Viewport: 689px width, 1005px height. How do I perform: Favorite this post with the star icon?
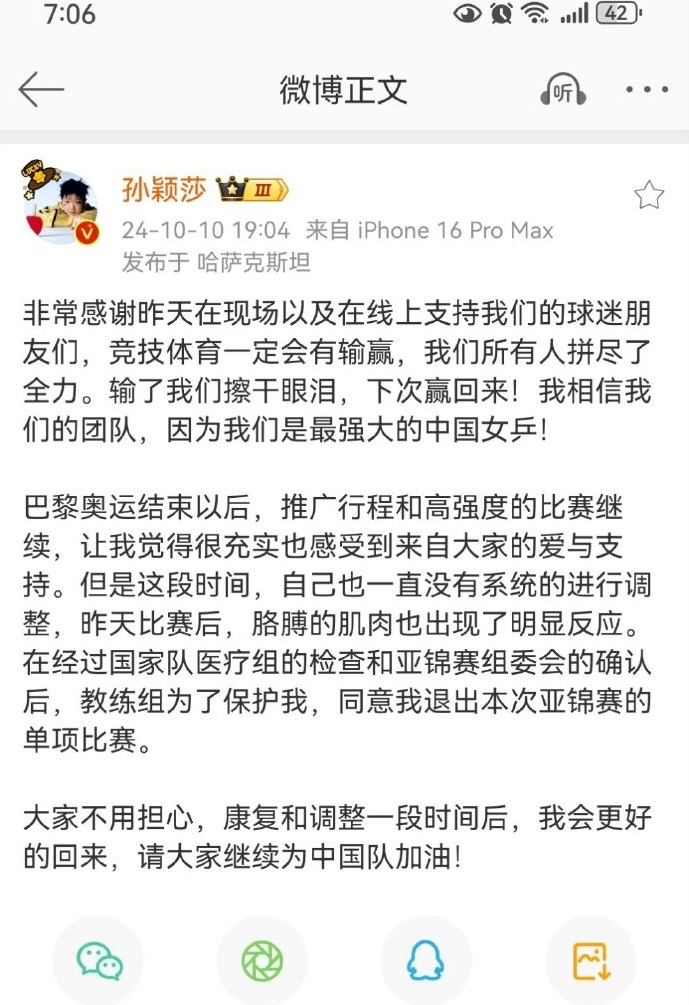click(x=649, y=195)
